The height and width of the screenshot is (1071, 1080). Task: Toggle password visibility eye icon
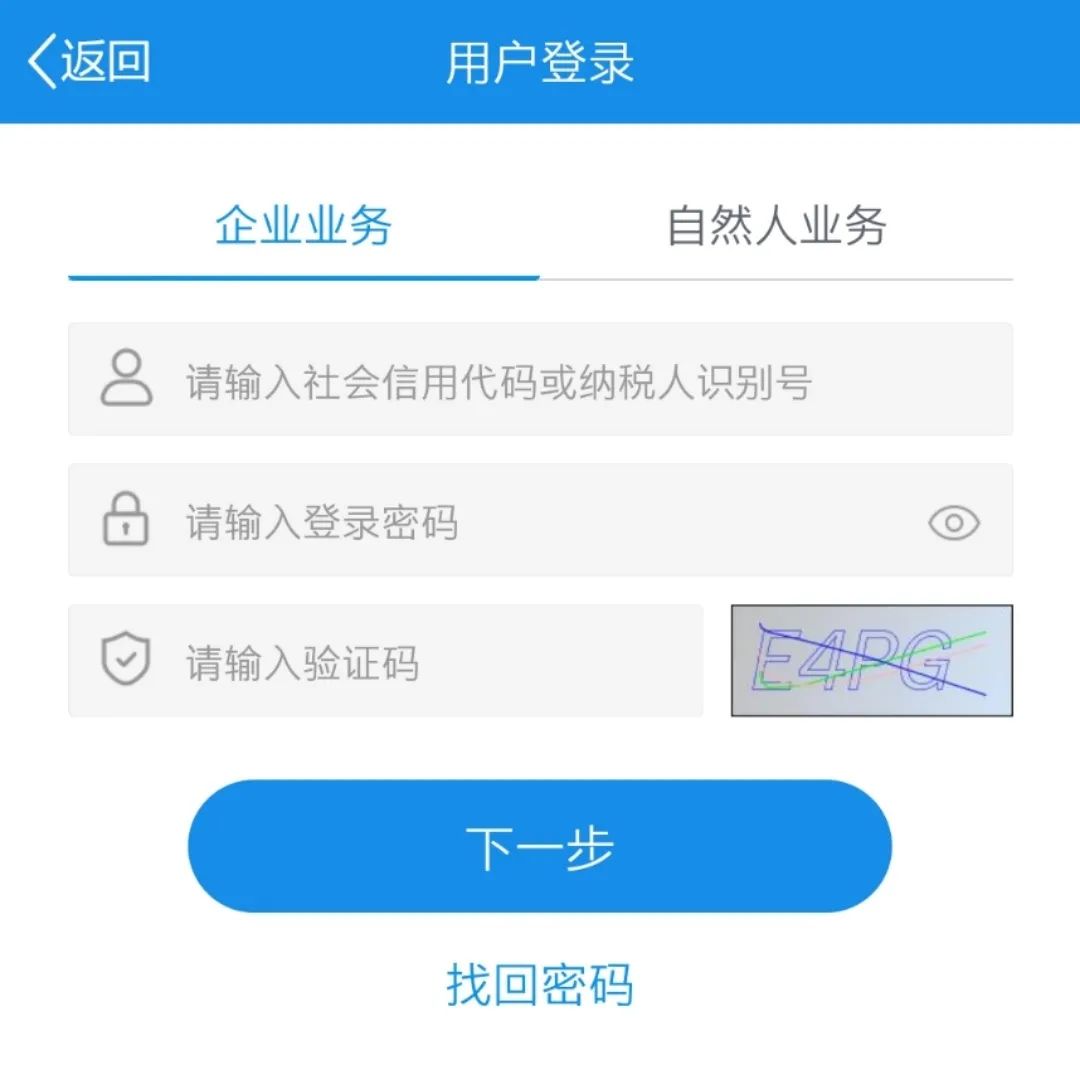coord(953,522)
